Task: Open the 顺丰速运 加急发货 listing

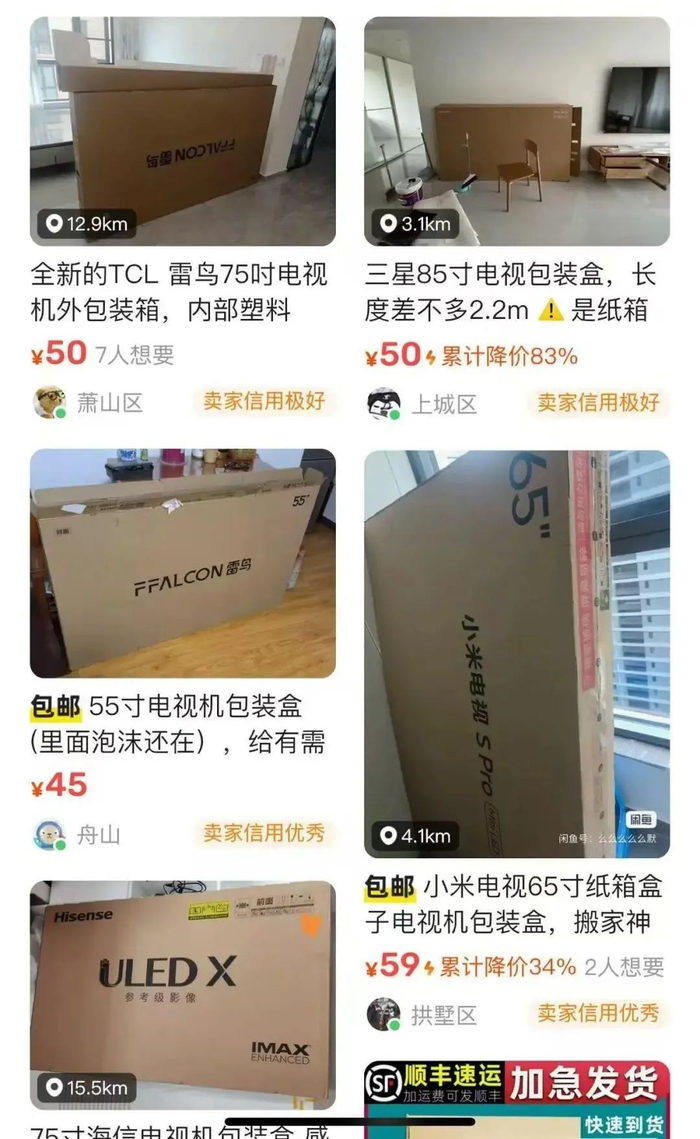Action: (516, 1100)
